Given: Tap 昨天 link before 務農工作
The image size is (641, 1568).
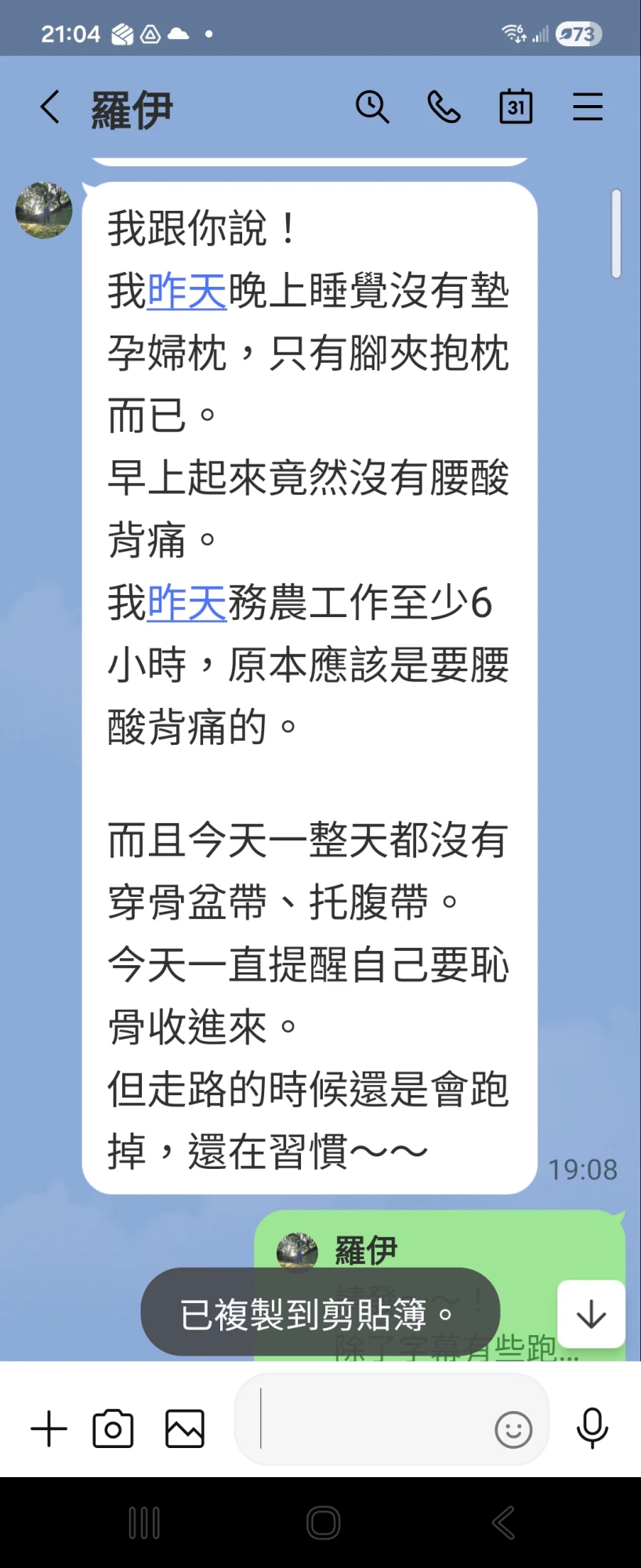Looking at the screenshot, I should (187, 603).
